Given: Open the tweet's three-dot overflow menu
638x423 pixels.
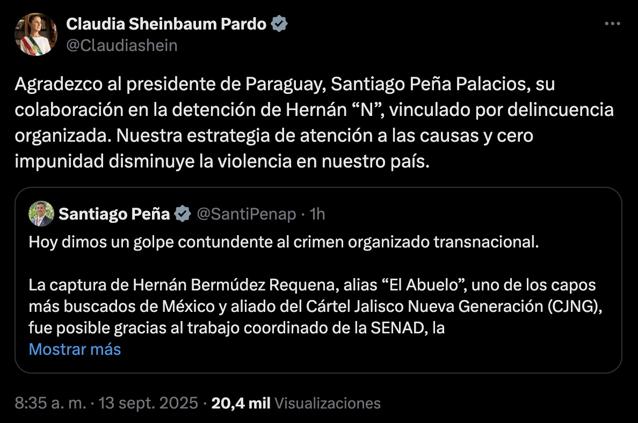Looking at the screenshot, I should (x=612, y=24).
